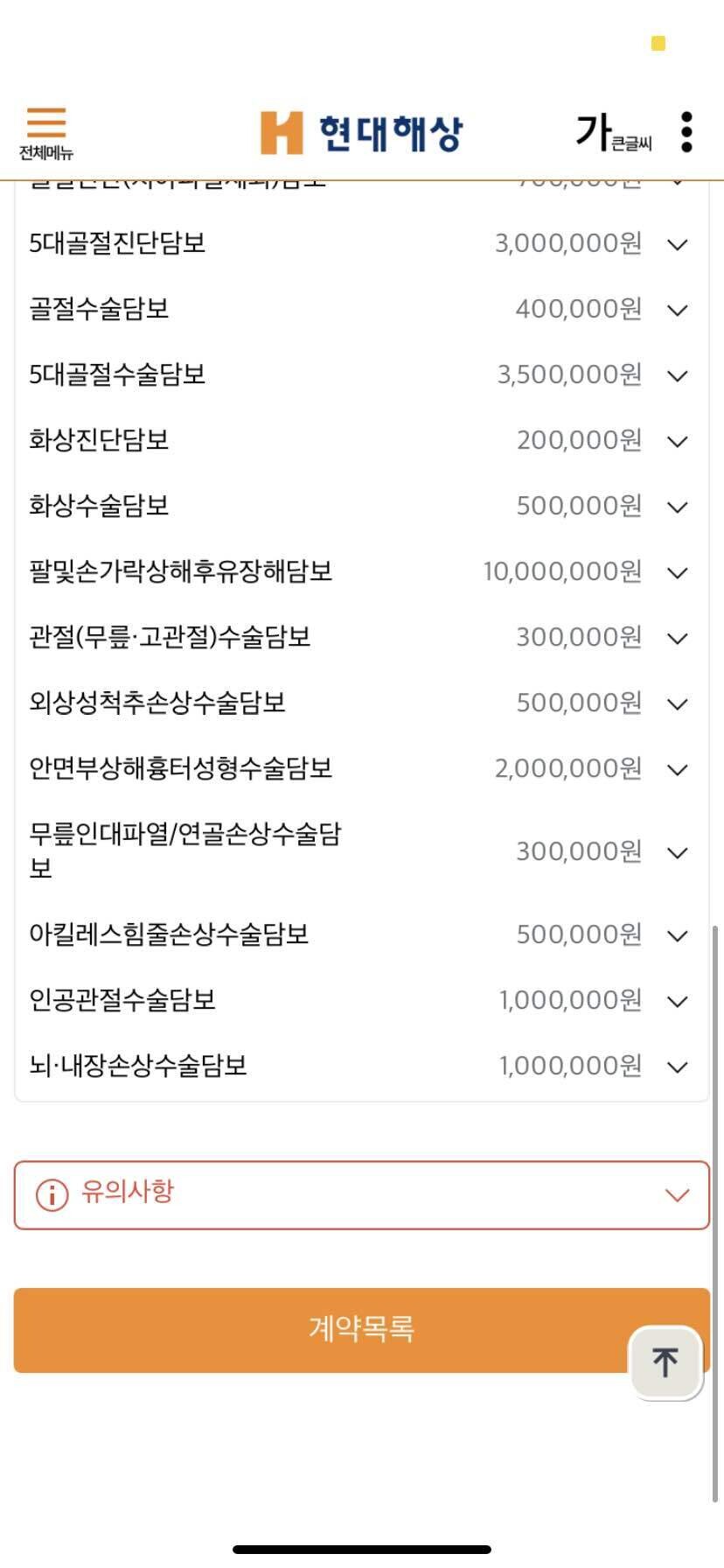
Task: Open the 현대해상 home logo
Action: 361,133
